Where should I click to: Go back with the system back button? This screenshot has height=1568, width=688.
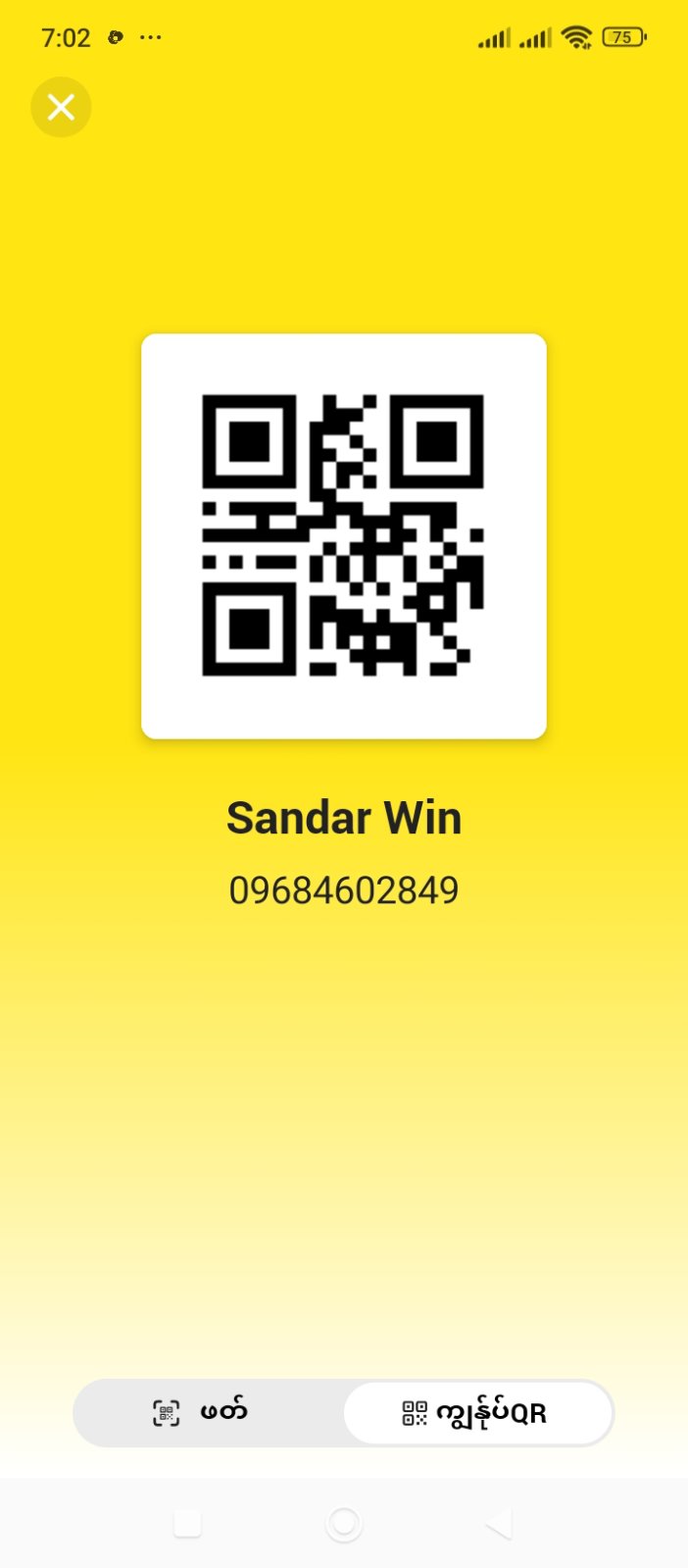pos(499,1523)
